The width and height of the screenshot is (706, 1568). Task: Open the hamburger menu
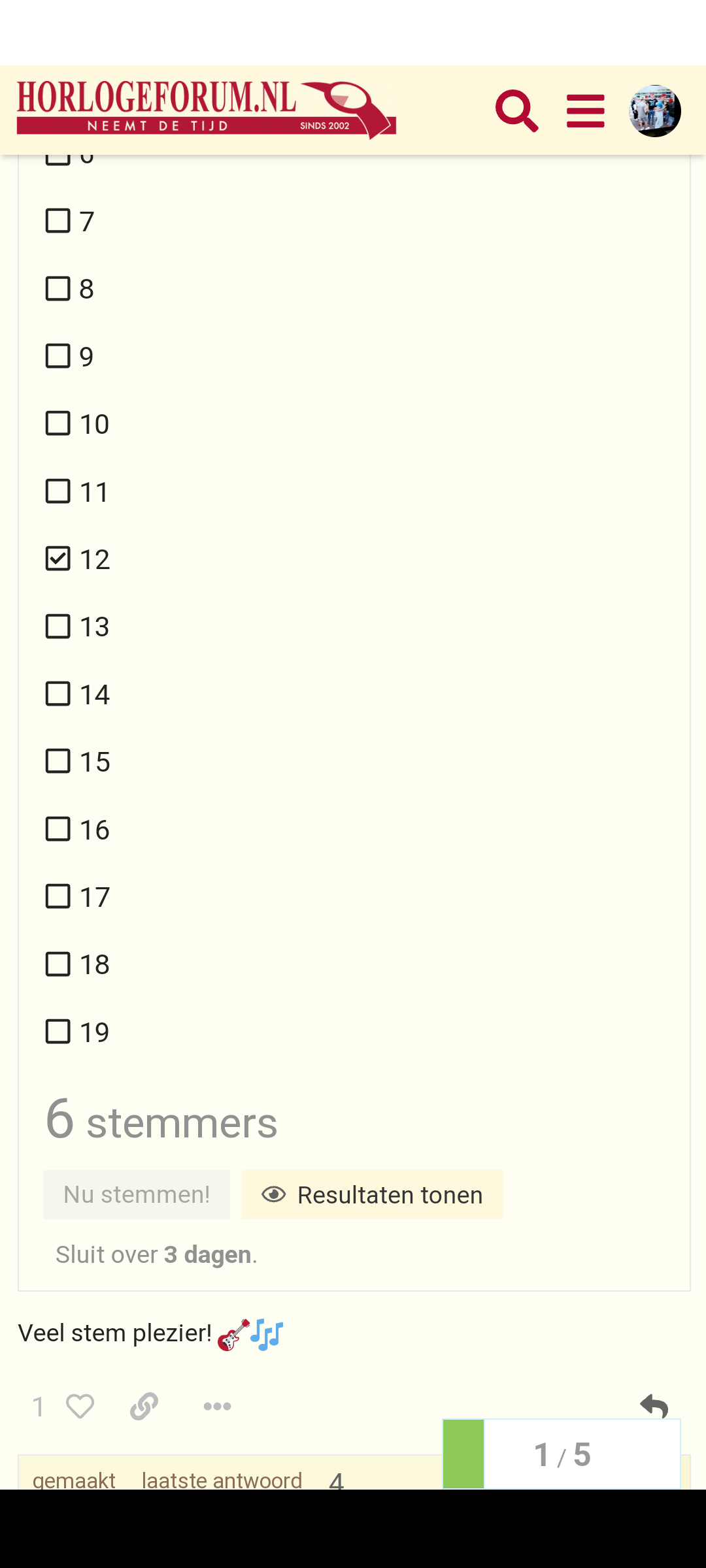pos(586,111)
